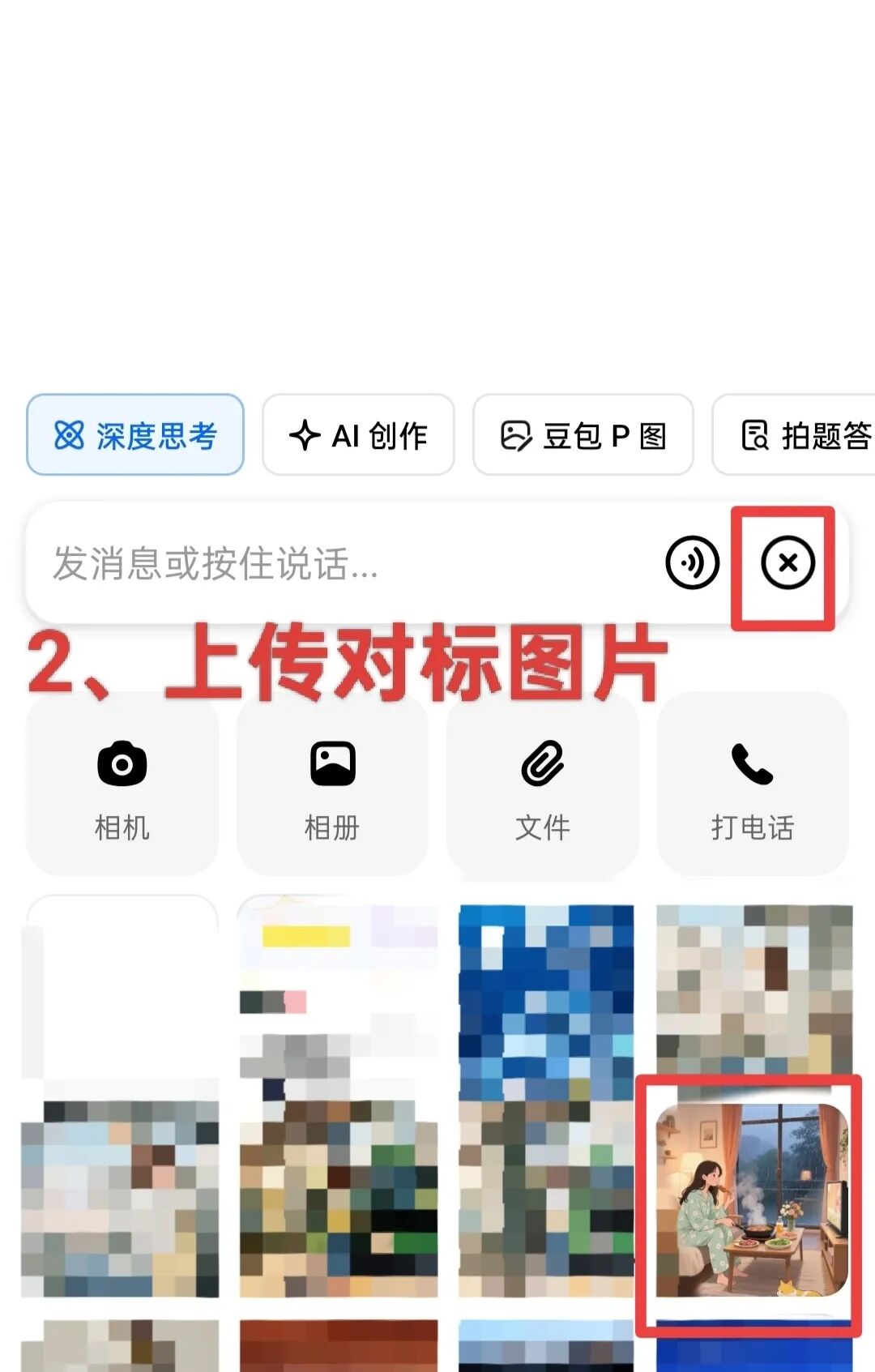875x1372 pixels.
Task: Open the AI 创作 chip
Action: click(x=358, y=435)
